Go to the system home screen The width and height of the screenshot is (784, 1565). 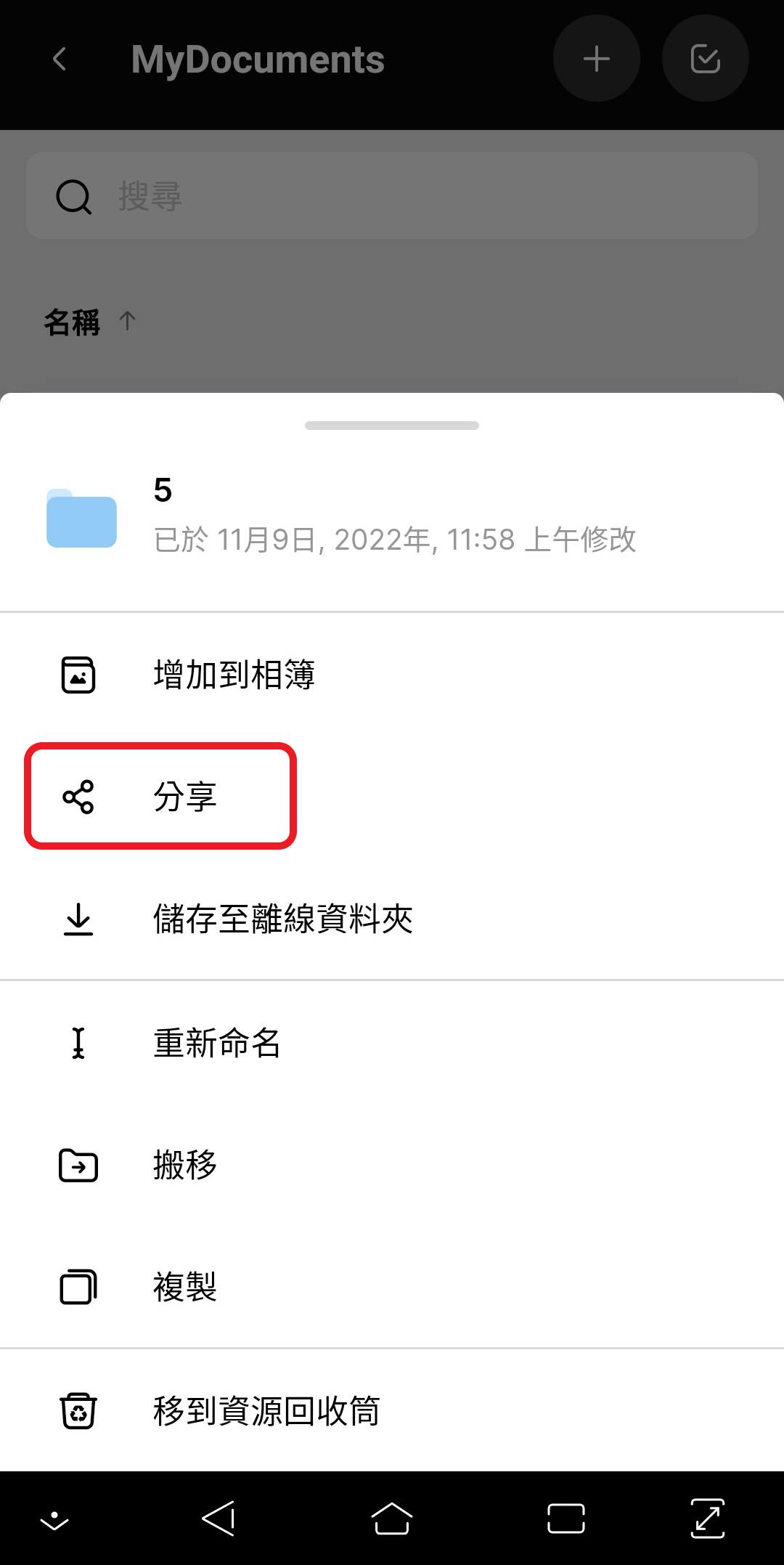click(x=392, y=1519)
